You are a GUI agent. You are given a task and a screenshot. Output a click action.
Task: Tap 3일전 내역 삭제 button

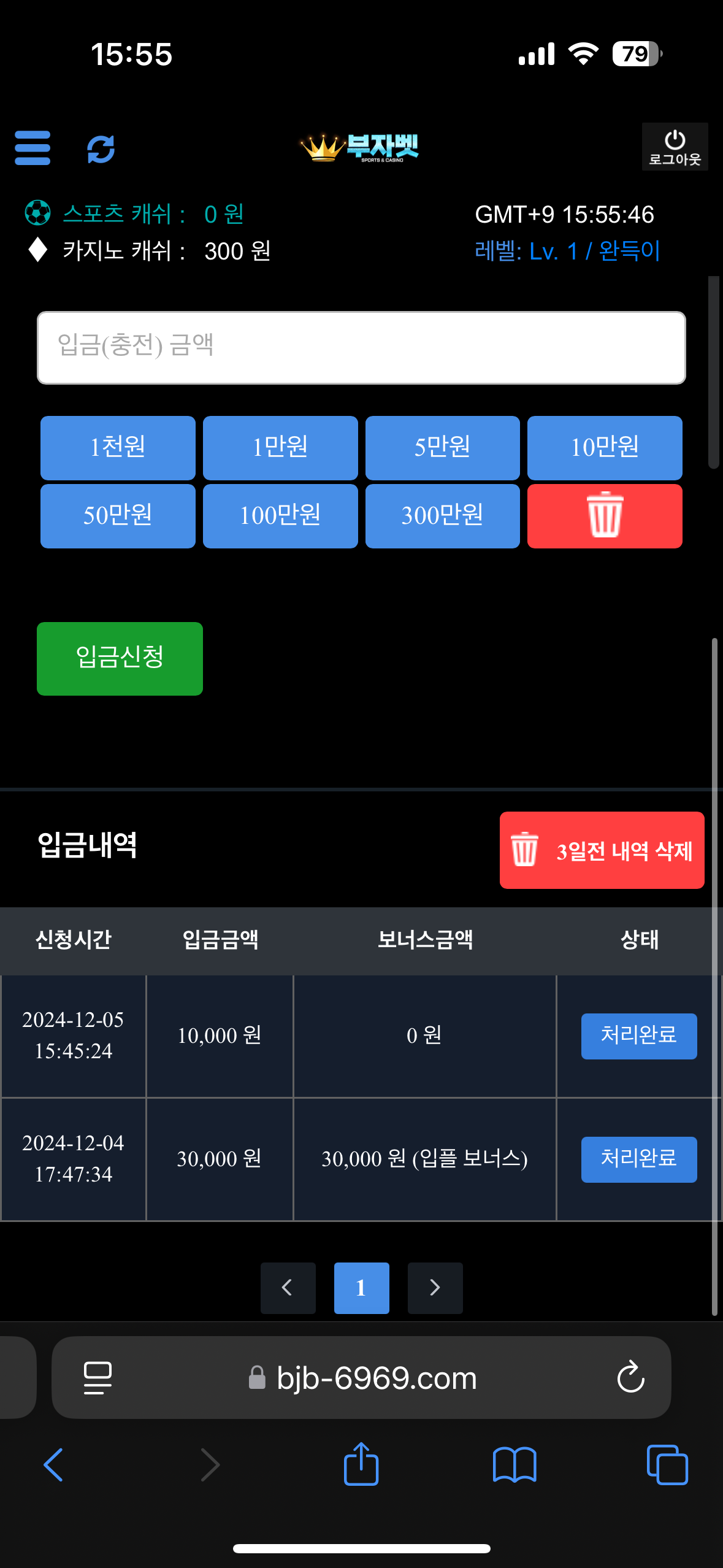602,850
